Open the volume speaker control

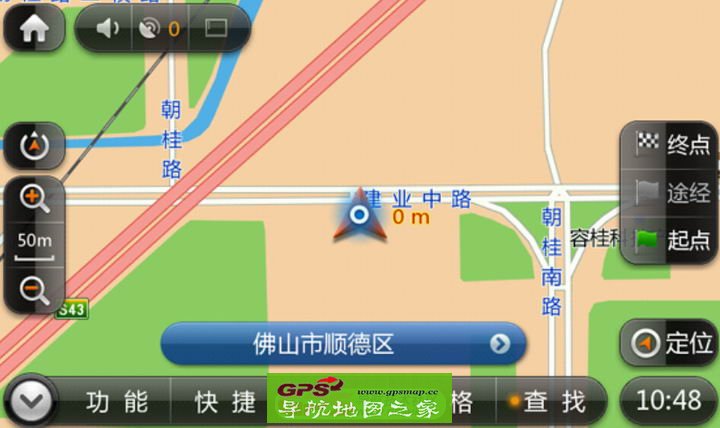[x=107, y=28]
